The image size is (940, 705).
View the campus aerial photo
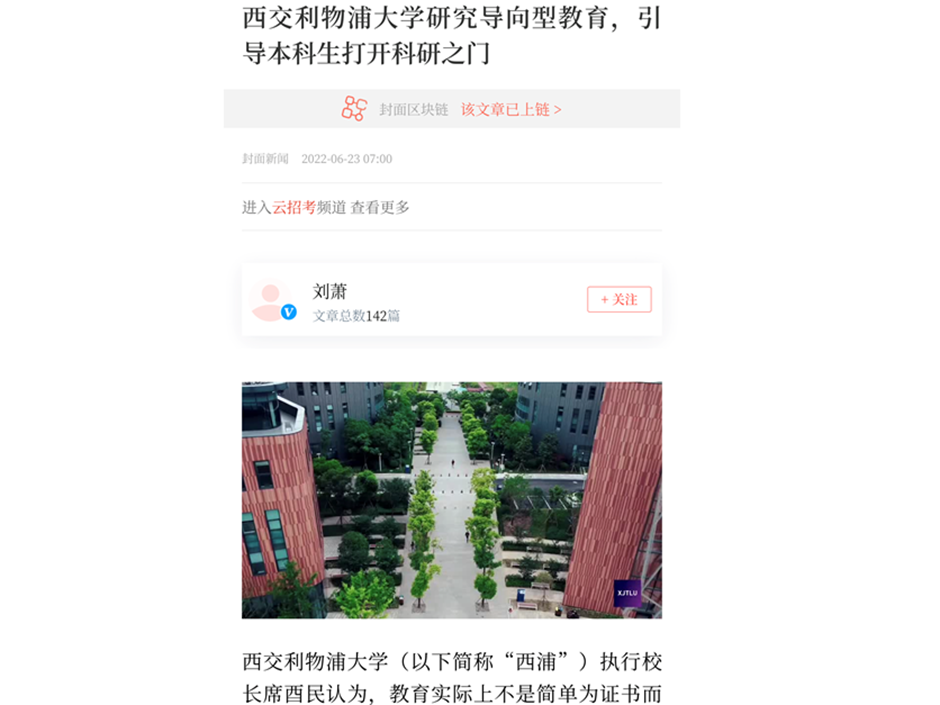451,499
